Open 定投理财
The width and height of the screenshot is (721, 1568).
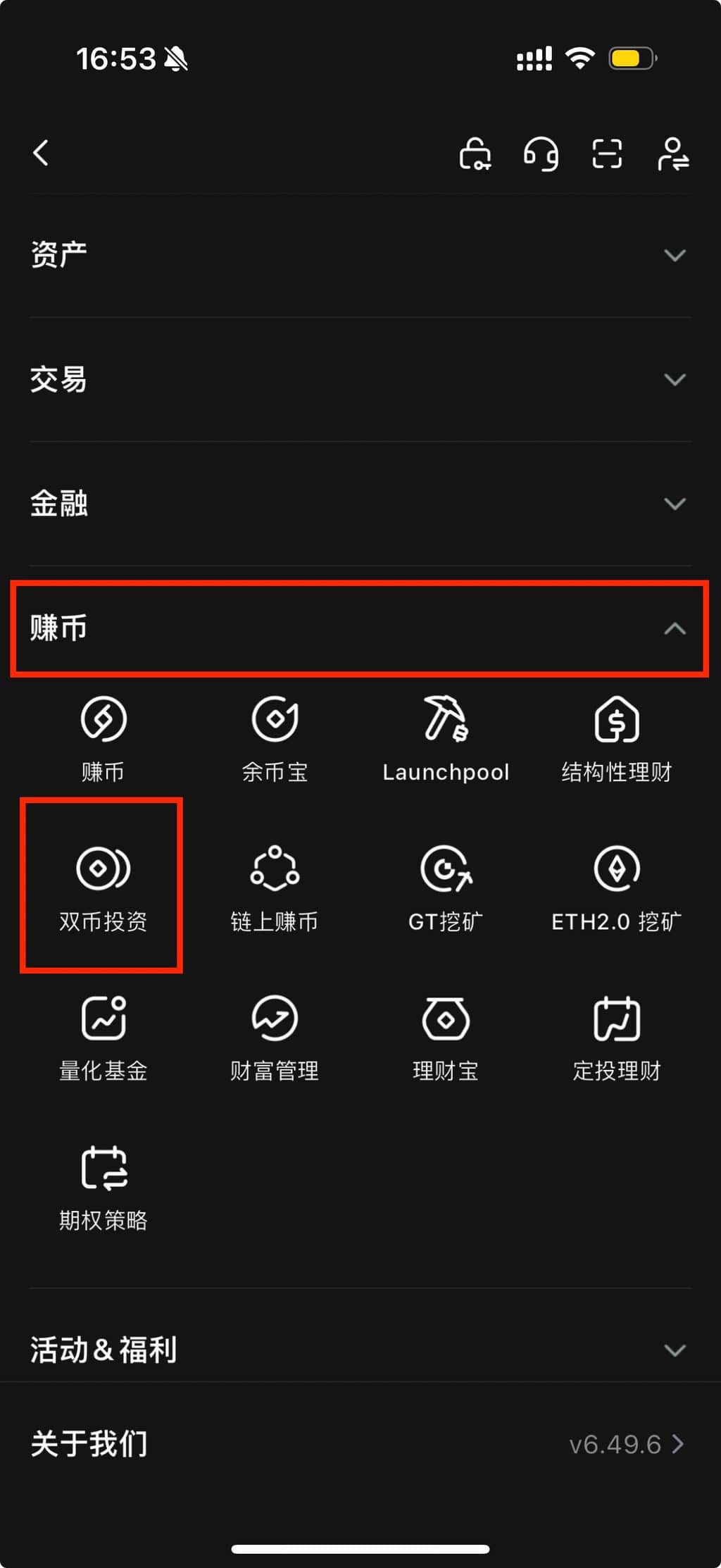click(x=617, y=1037)
